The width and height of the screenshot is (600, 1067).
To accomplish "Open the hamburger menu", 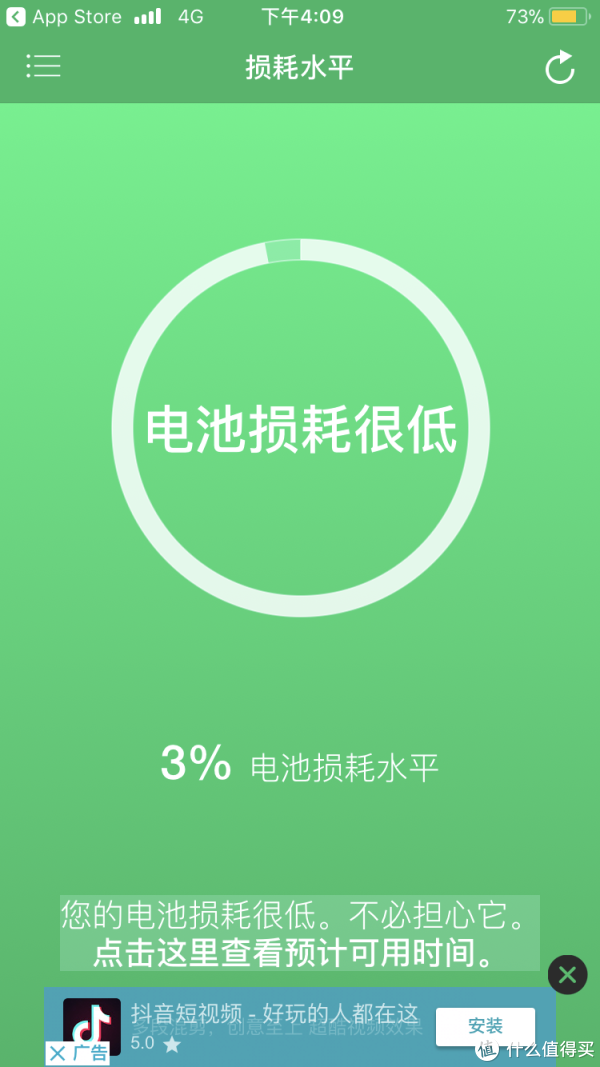I will (x=43, y=67).
